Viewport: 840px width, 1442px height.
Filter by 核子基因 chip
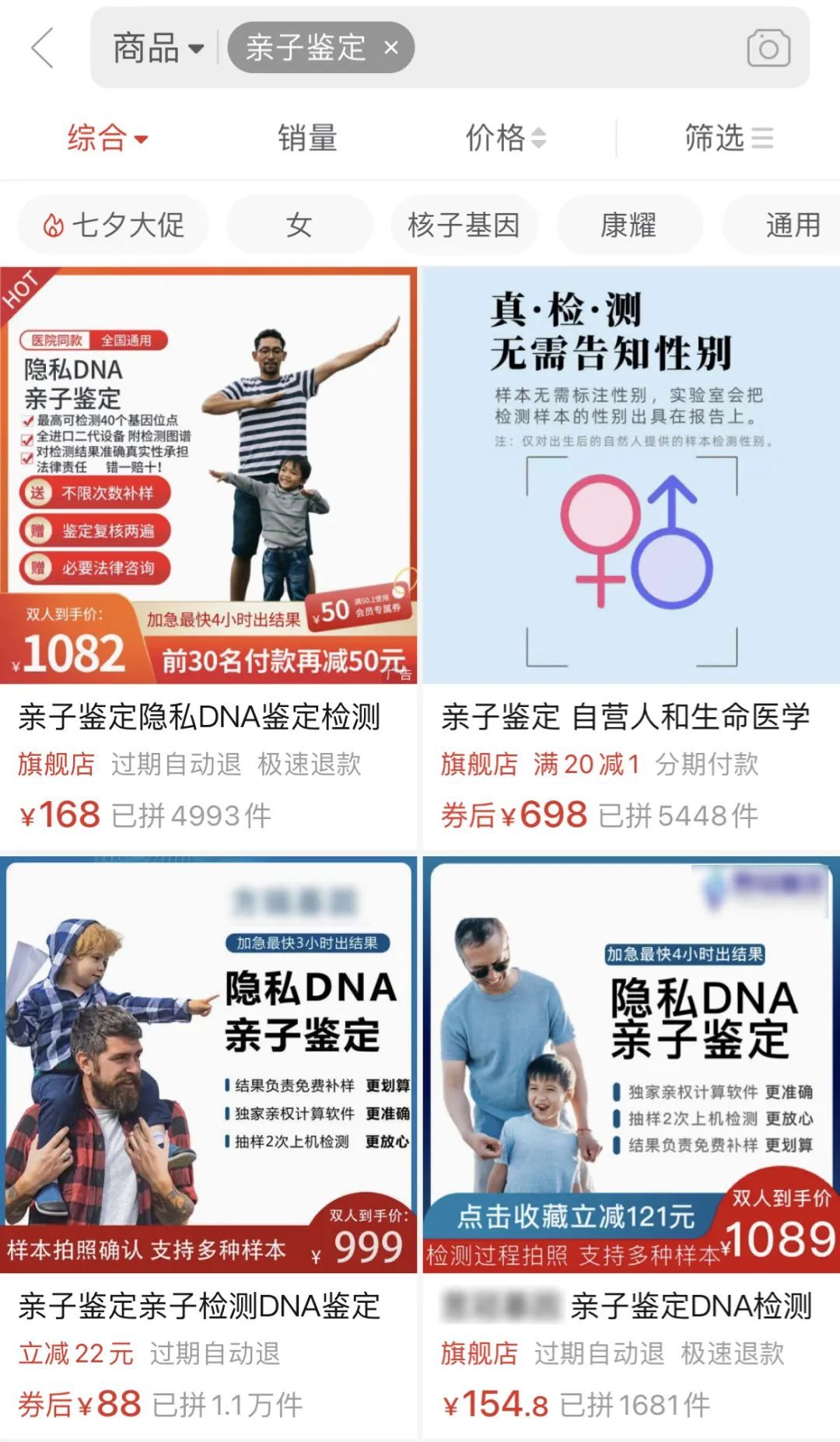pos(464,226)
